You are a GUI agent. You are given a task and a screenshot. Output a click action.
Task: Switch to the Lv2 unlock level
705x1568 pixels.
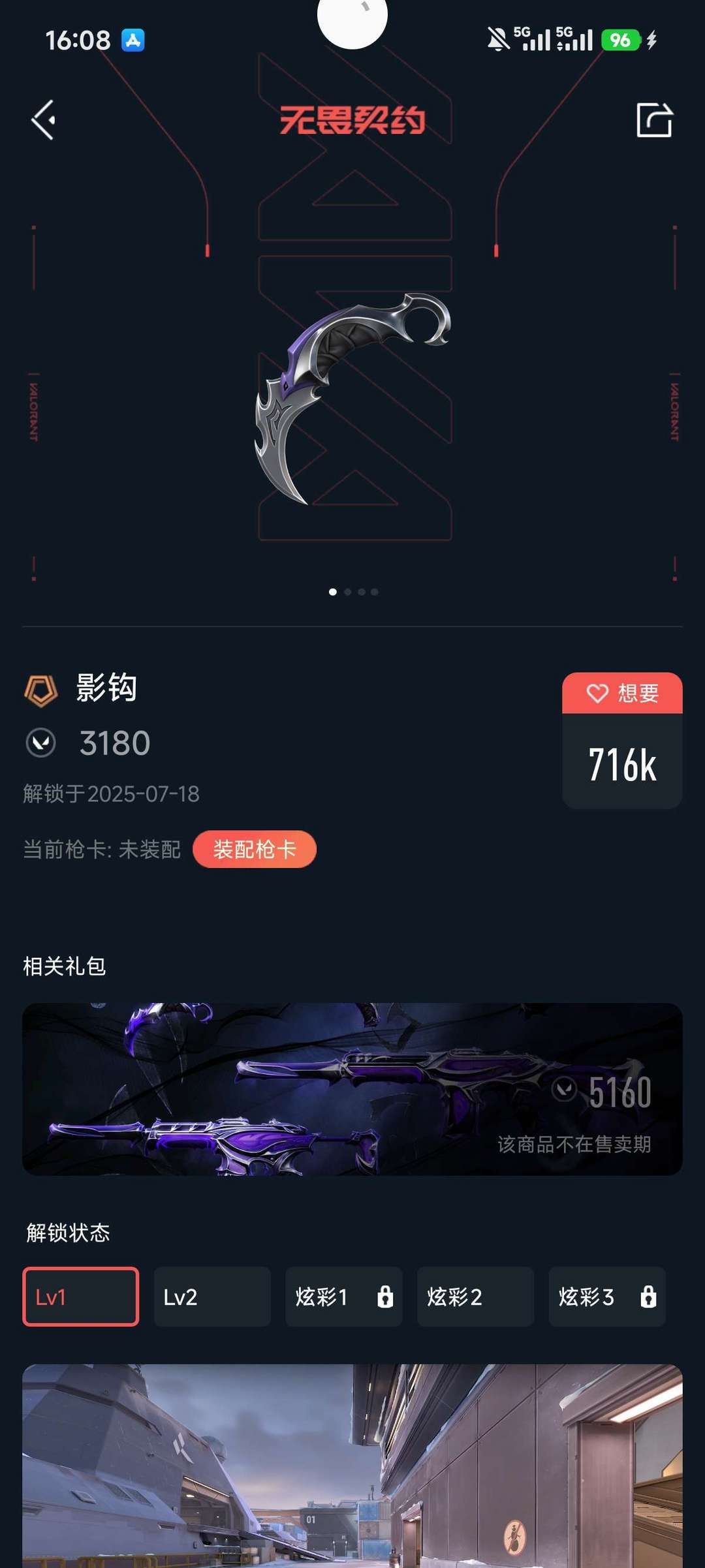point(212,1297)
